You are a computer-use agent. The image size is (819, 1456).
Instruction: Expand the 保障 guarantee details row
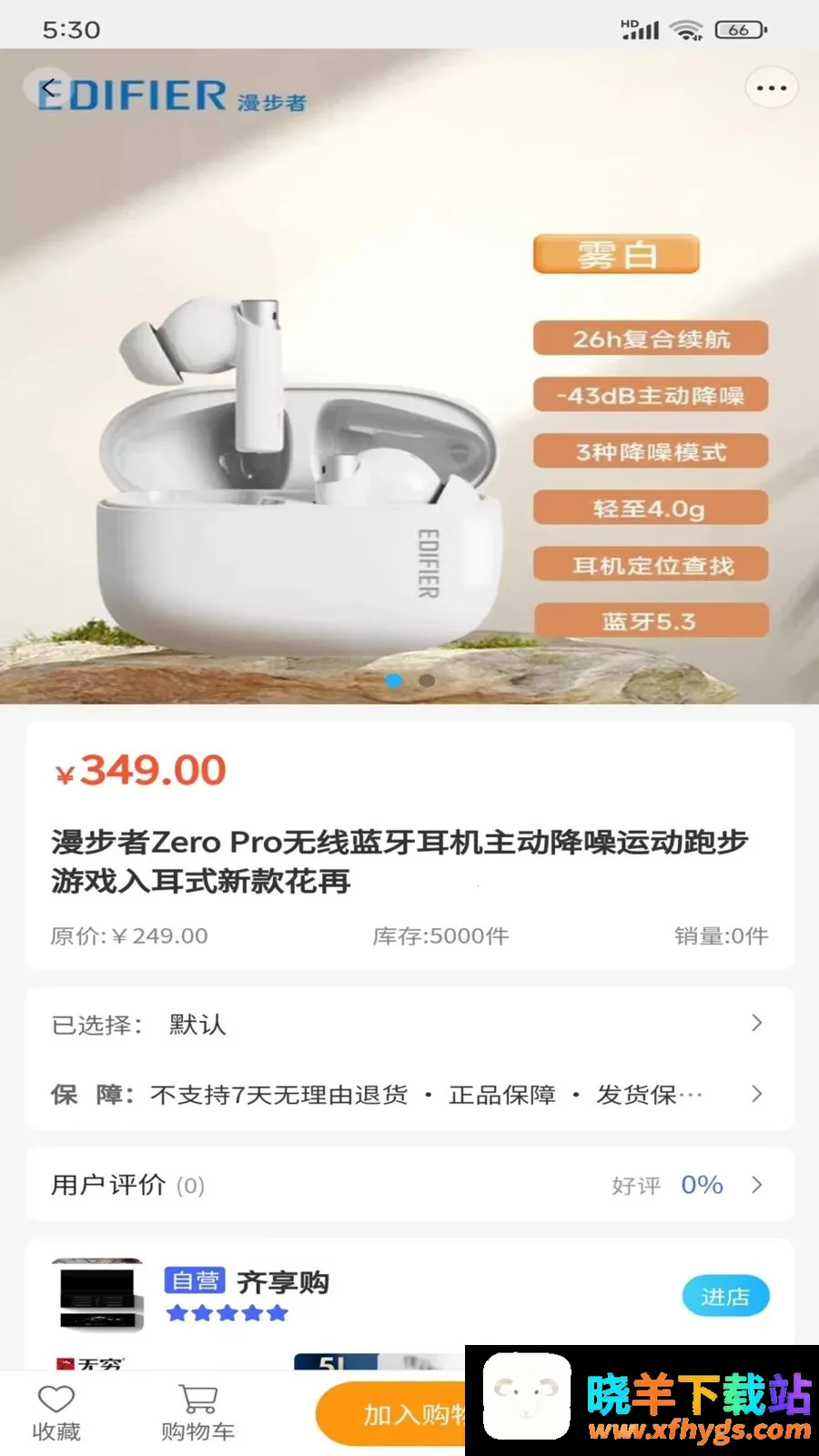point(409,1094)
